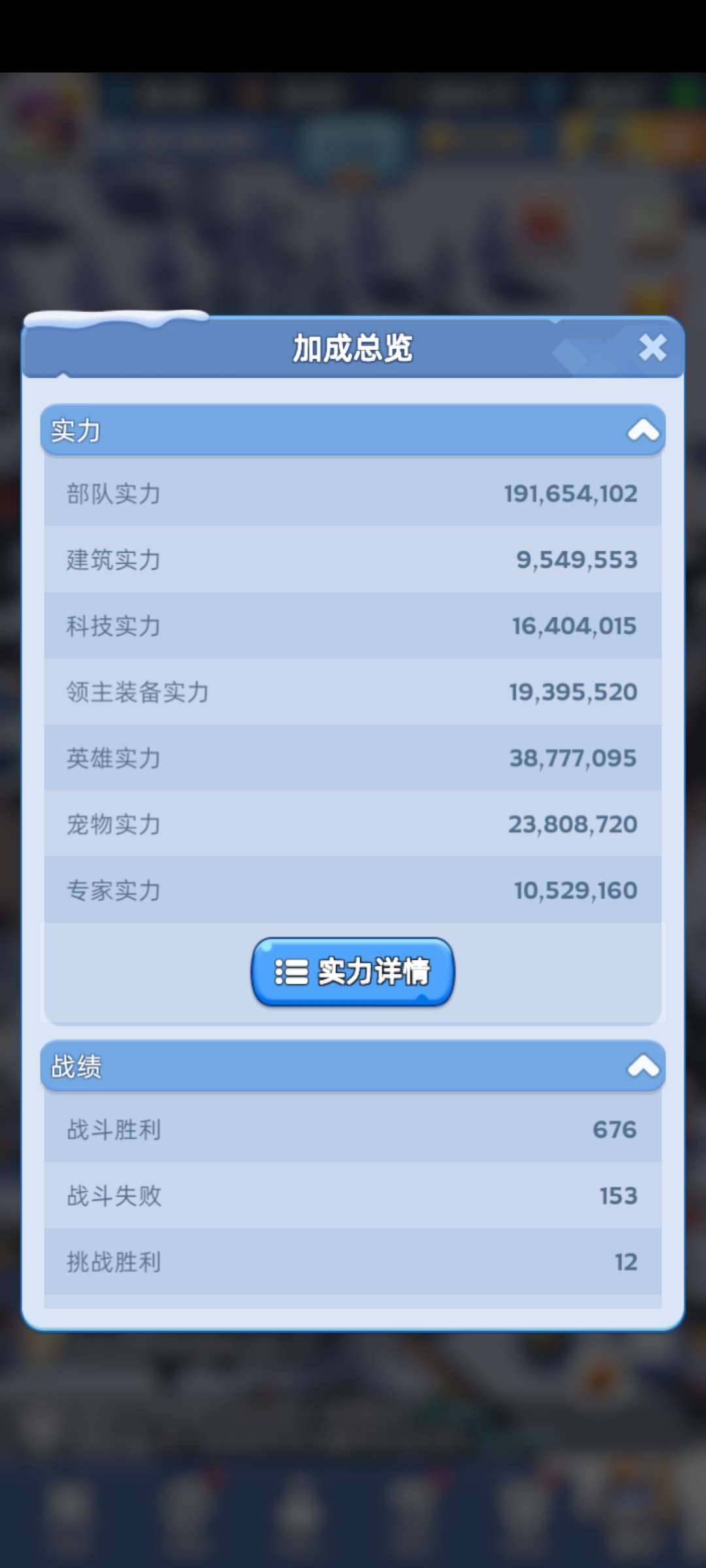Click the 加成总览 title bar
This screenshot has height=1568, width=706.
pyautogui.click(x=353, y=348)
